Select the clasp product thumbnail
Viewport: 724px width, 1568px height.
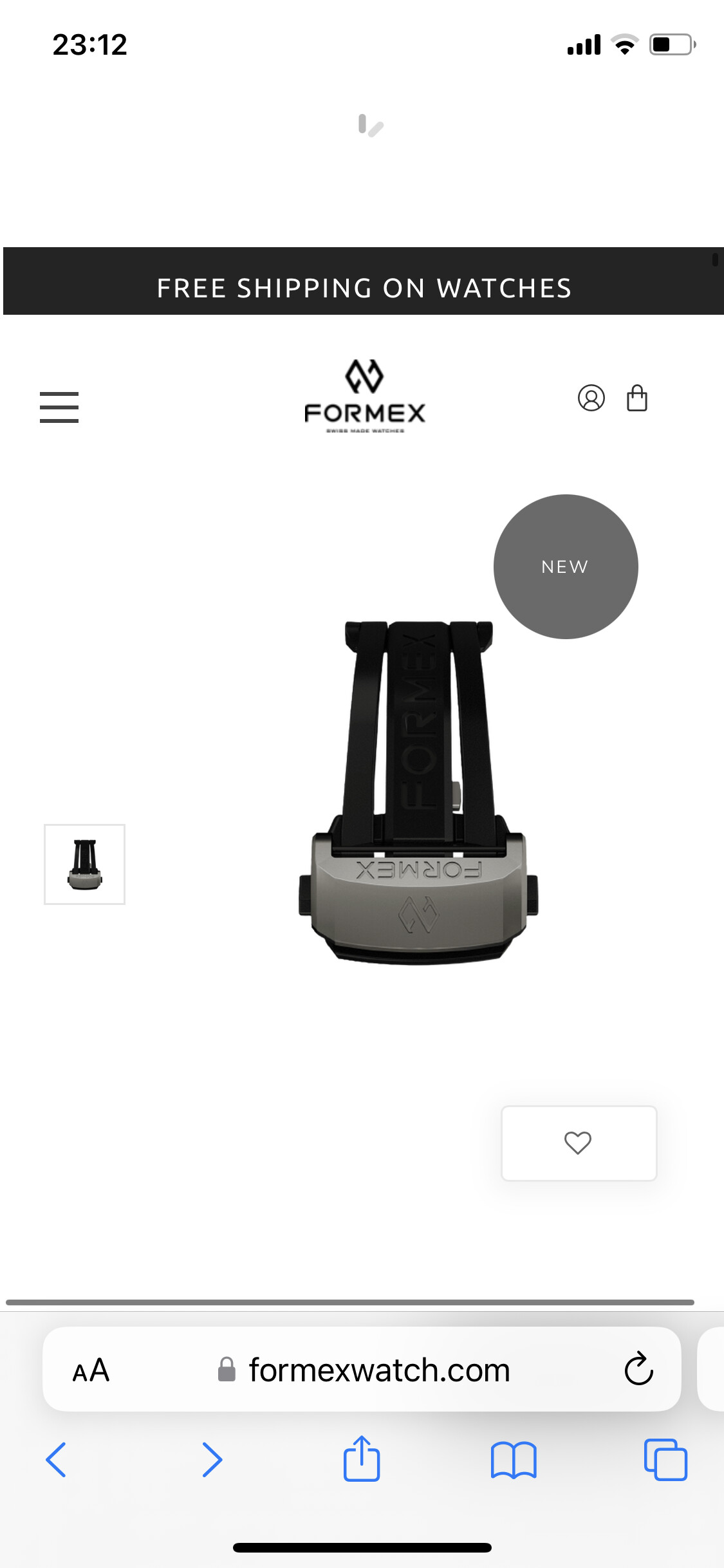[x=84, y=864]
